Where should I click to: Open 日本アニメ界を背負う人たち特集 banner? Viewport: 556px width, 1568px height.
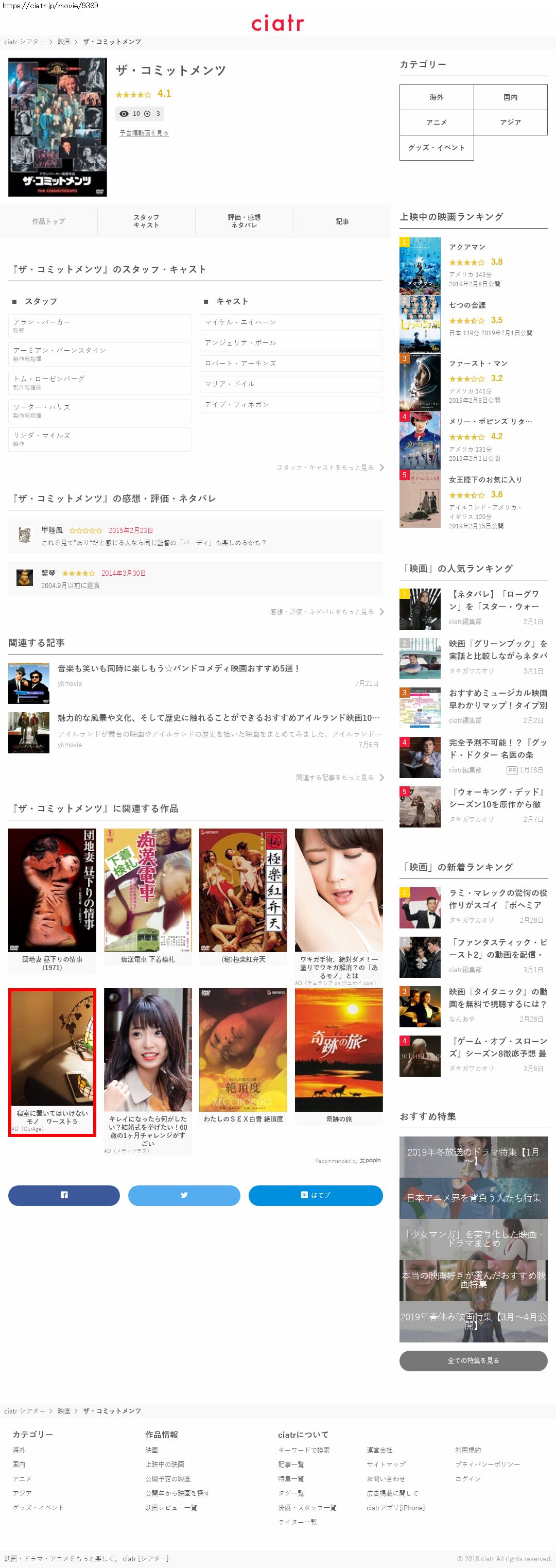pyautogui.click(x=473, y=1197)
